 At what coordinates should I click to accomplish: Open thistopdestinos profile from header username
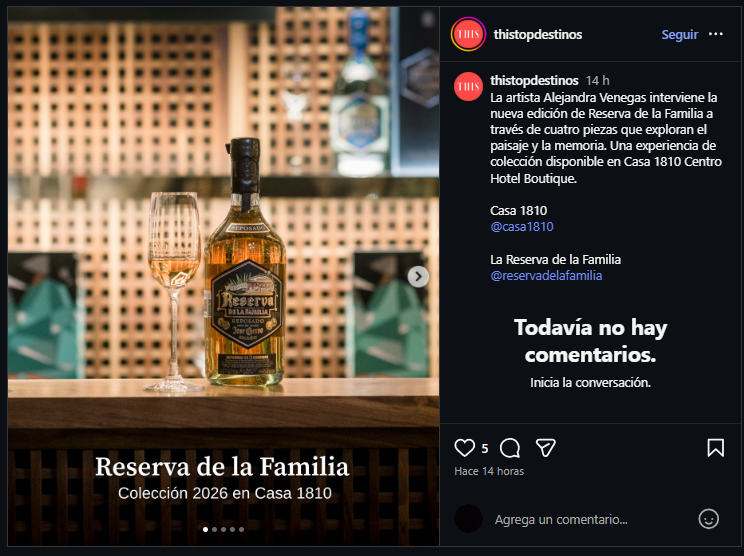pyautogui.click(x=538, y=35)
